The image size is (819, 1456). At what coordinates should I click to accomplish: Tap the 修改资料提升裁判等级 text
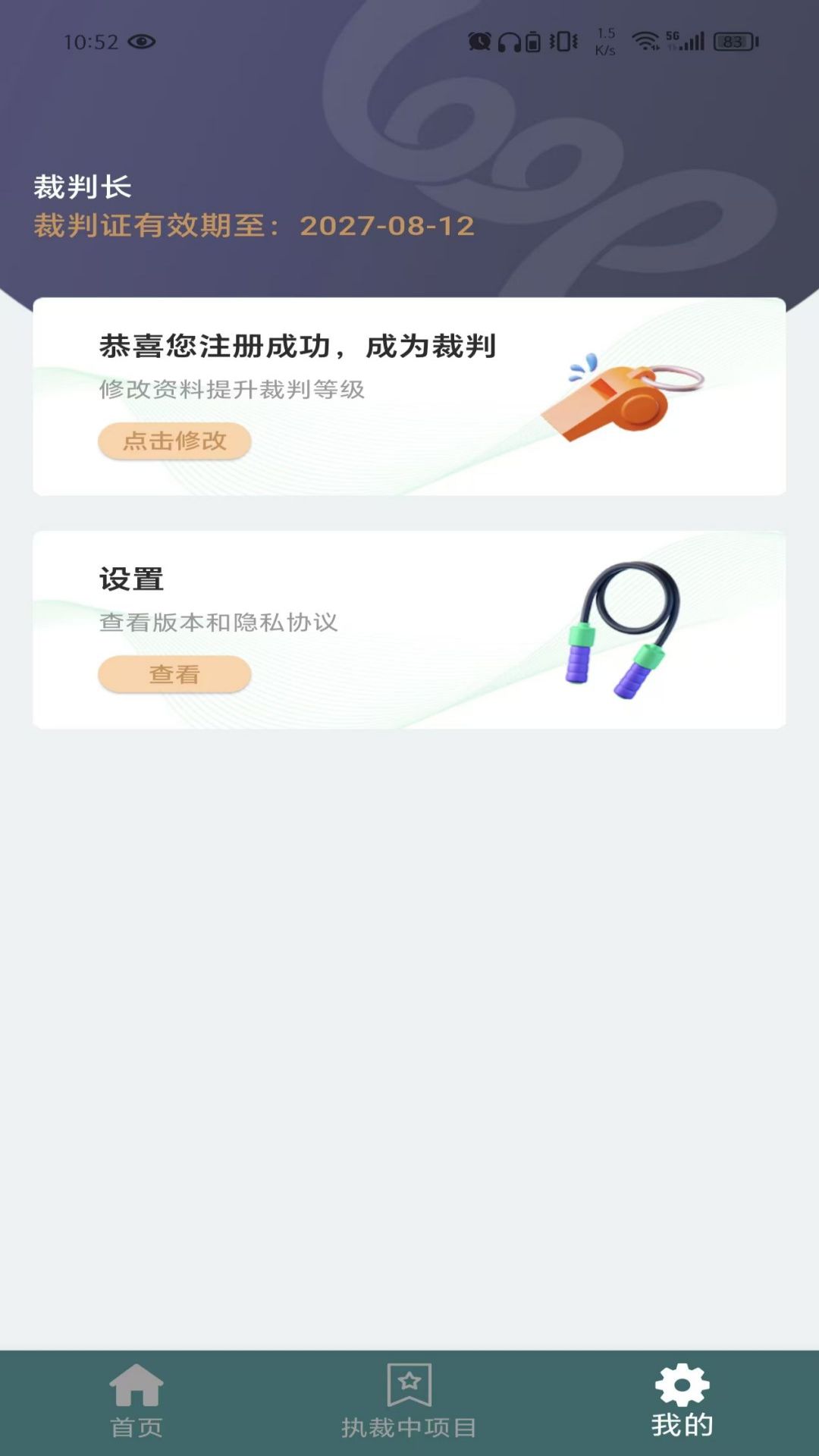pos(231,389)
